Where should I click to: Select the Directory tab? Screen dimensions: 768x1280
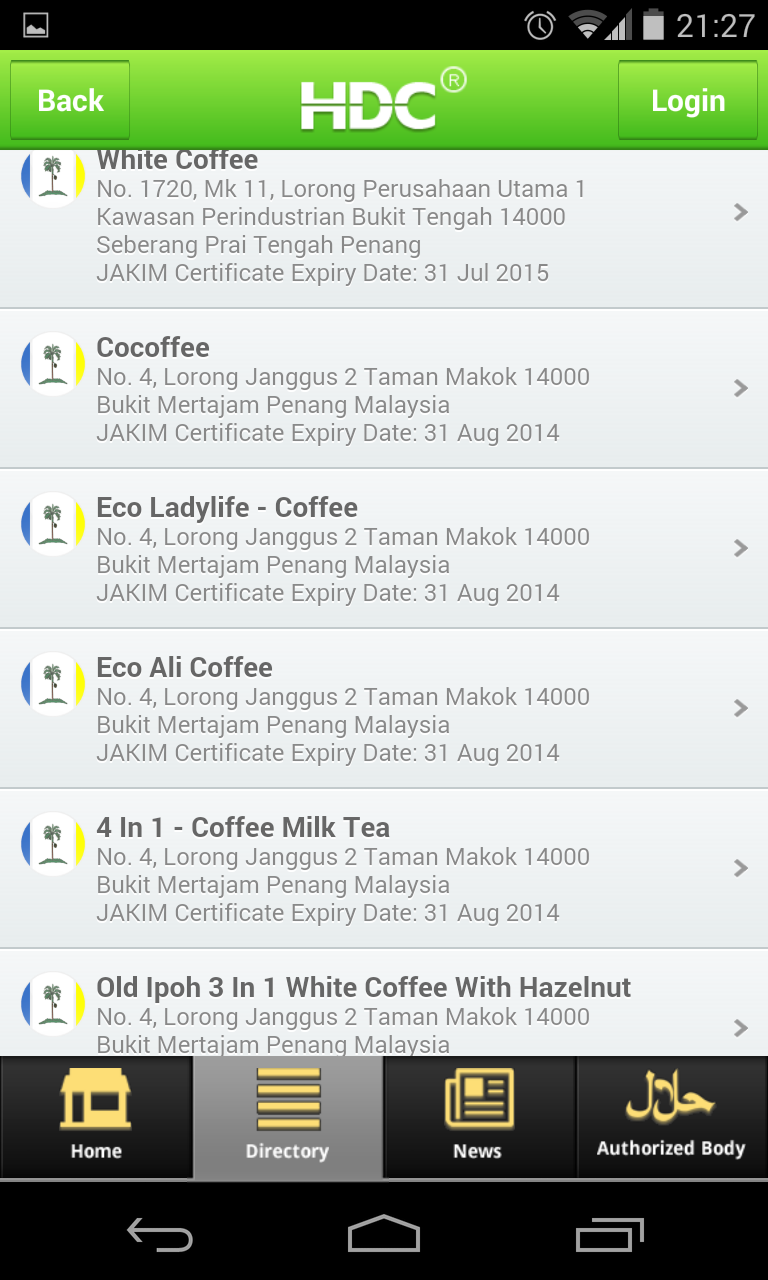coord(288,1117)
